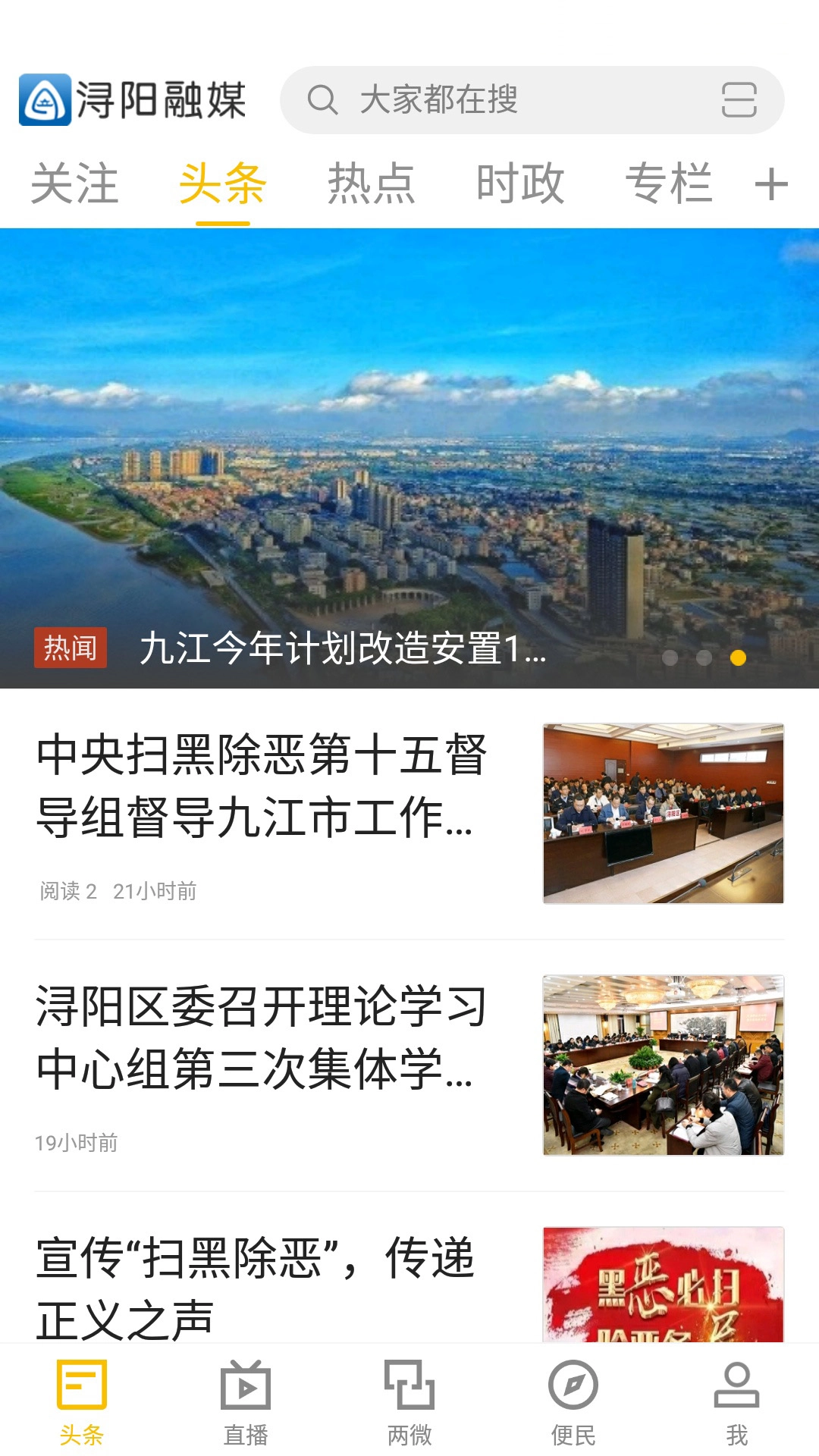819x1456 pixels.
Task: Select the second carousel indicator dot
Action: click(703, 658)
